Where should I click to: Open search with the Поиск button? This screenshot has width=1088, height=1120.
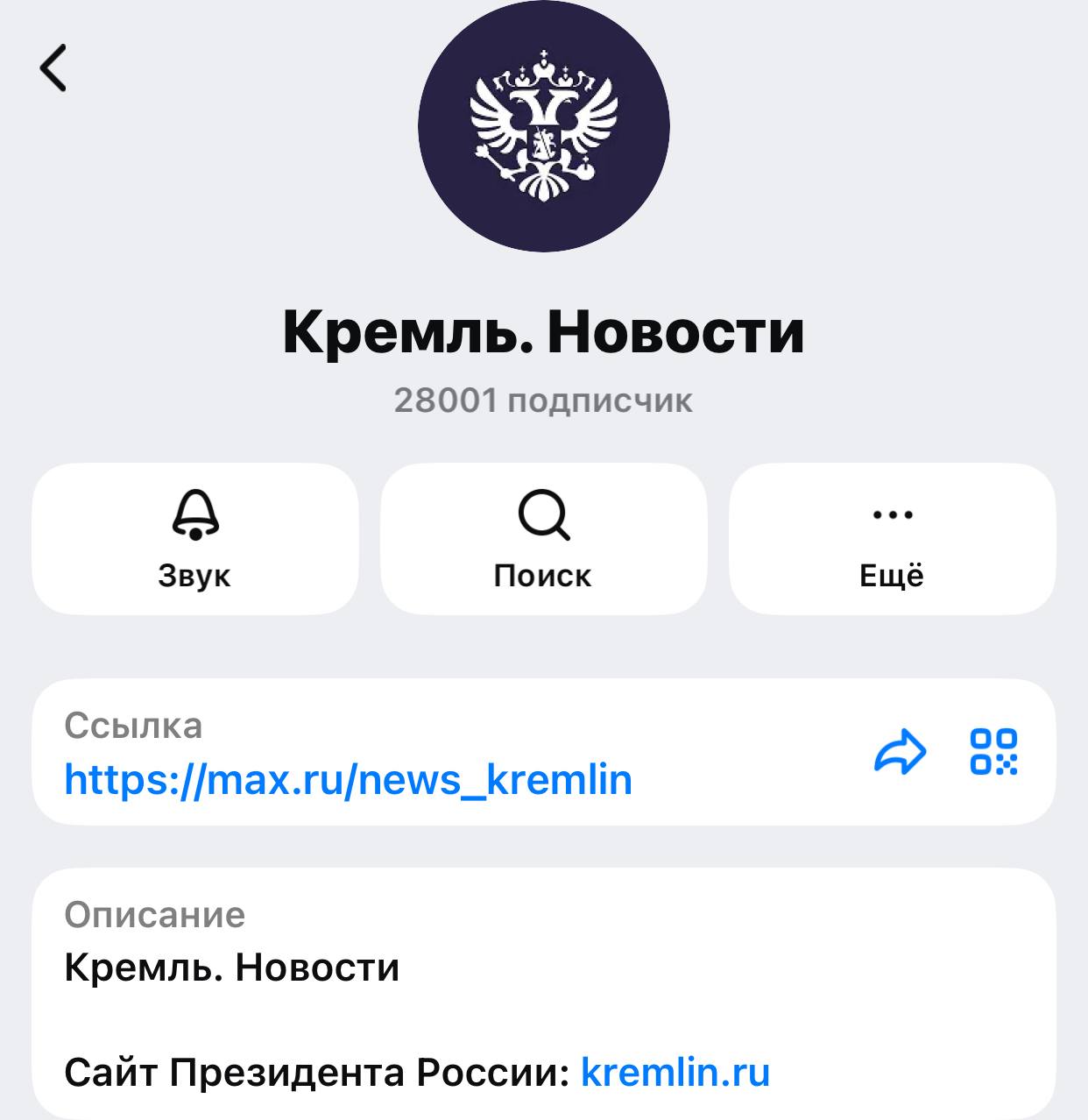point(543,539)
